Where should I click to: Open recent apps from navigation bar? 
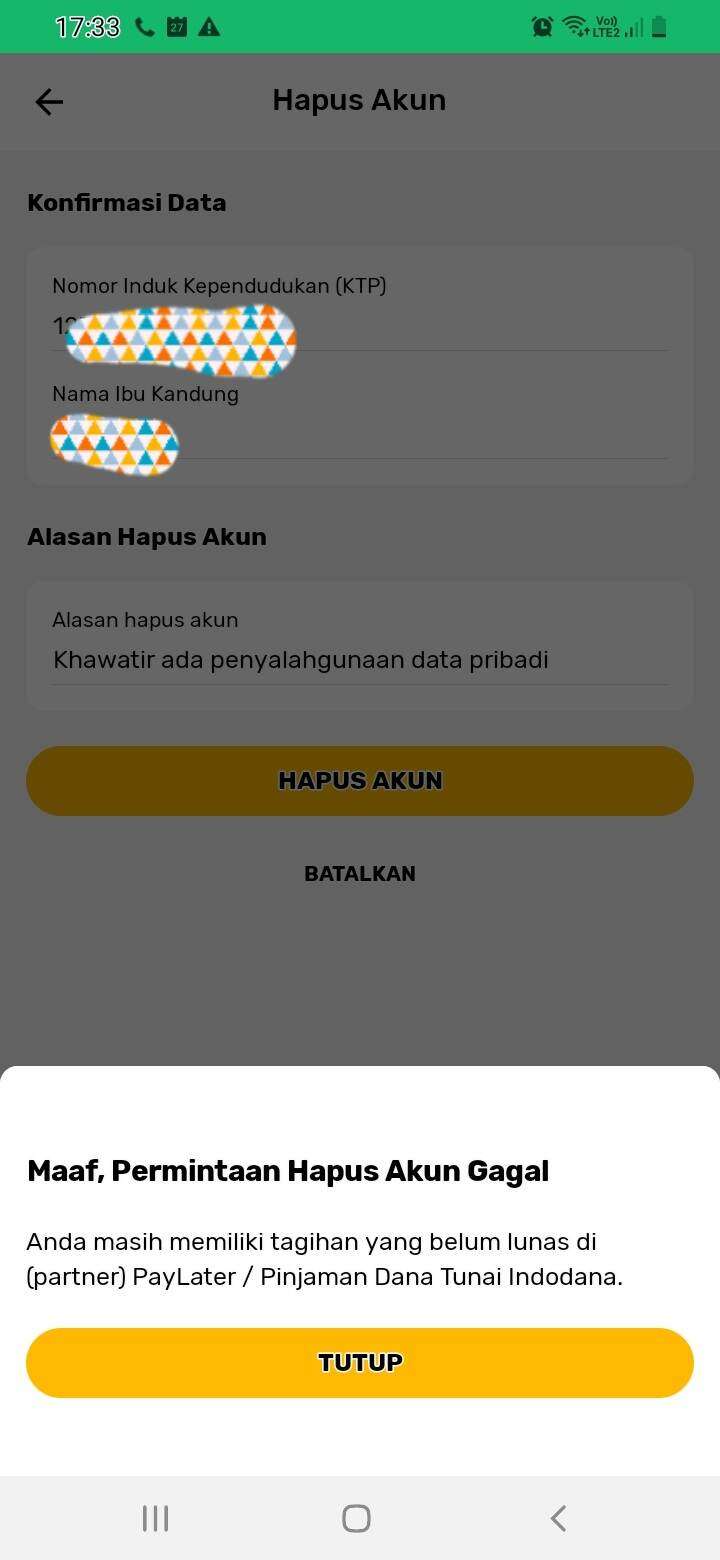click(155, 1518)
